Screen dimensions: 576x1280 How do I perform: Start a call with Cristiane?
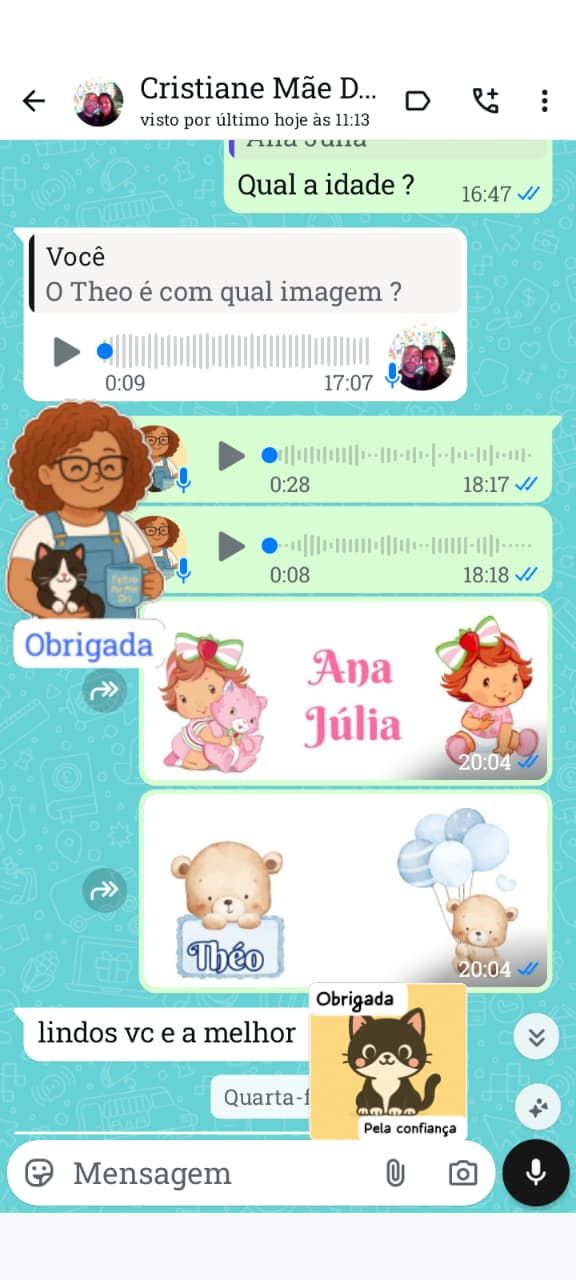pyautogui.click(x=485, y=100)
